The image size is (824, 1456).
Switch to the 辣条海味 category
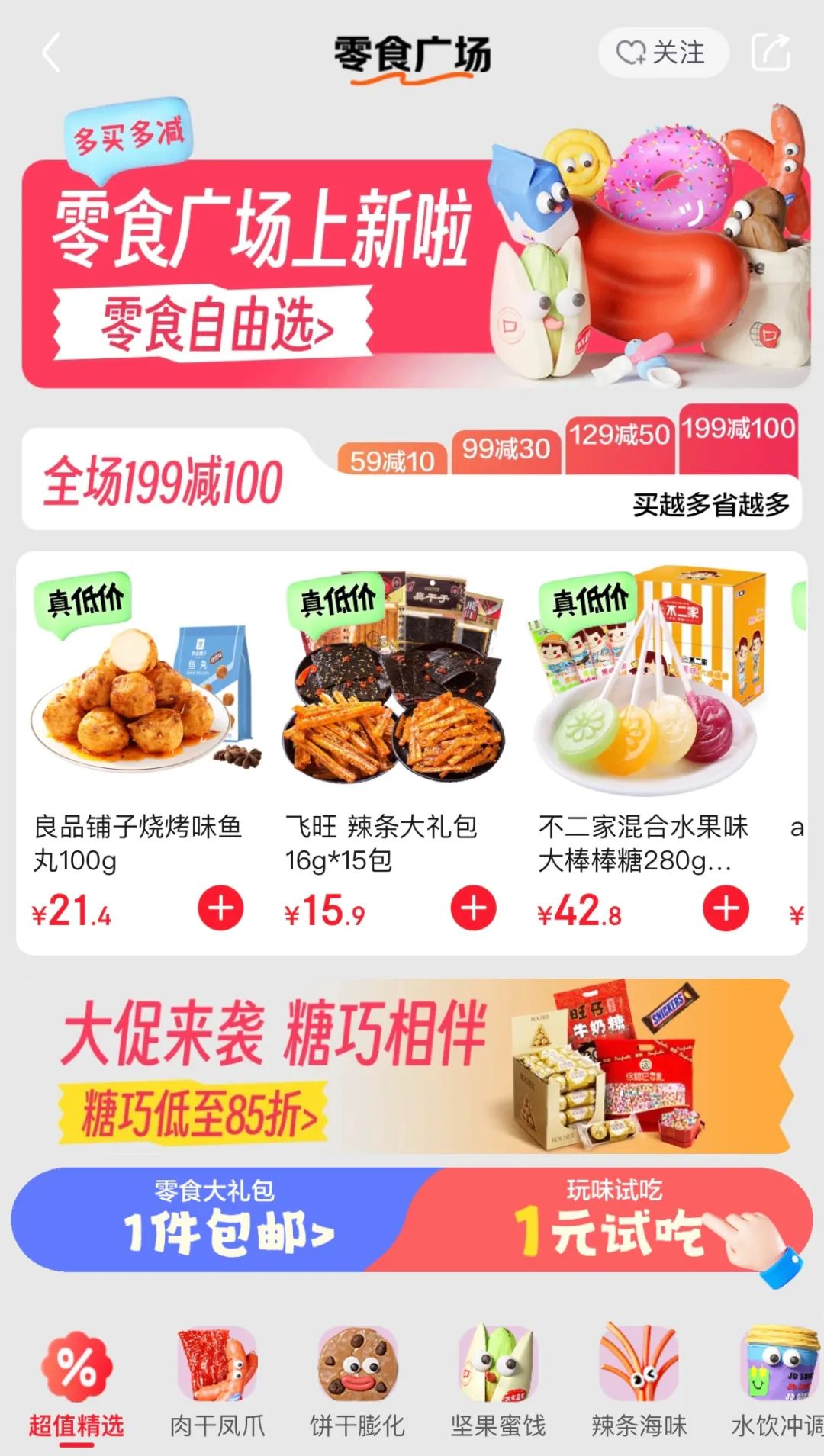(639, 1382)
